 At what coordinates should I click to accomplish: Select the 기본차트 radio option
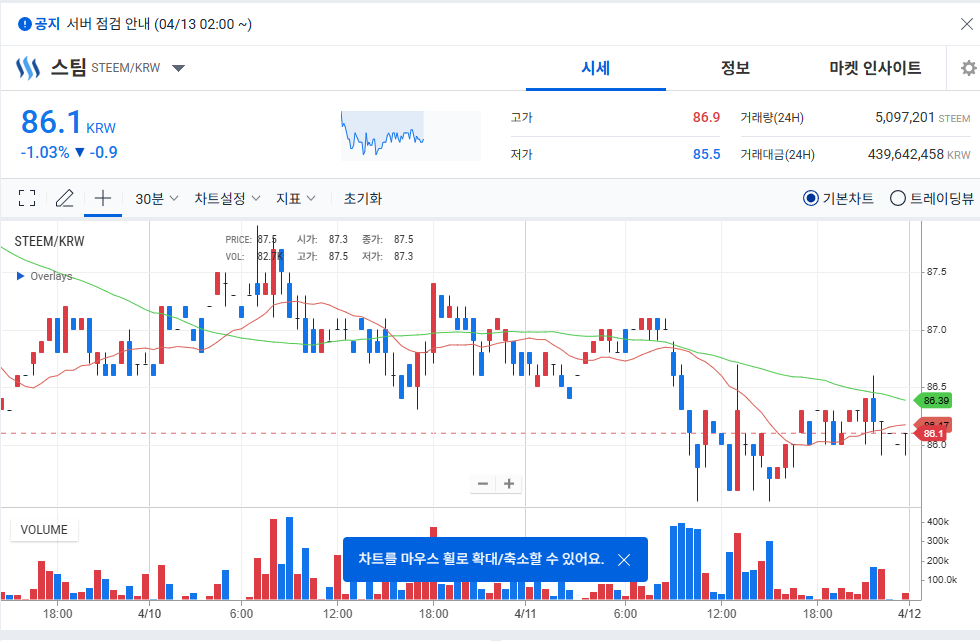838,199
